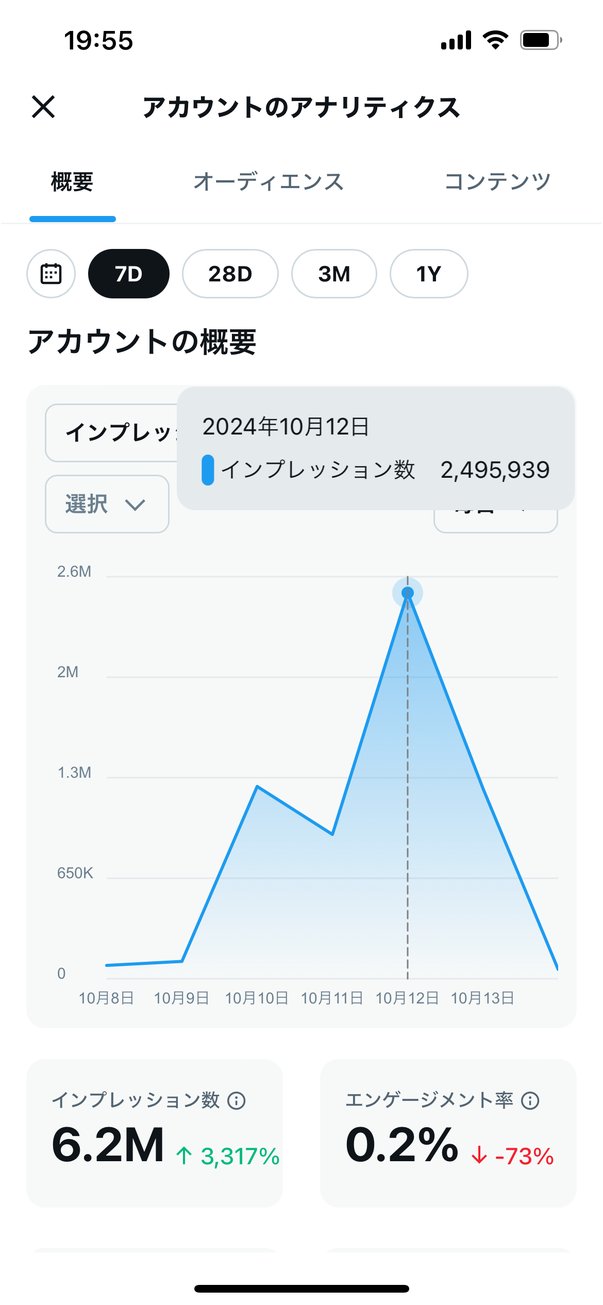Choose the 3M time range

334,273
